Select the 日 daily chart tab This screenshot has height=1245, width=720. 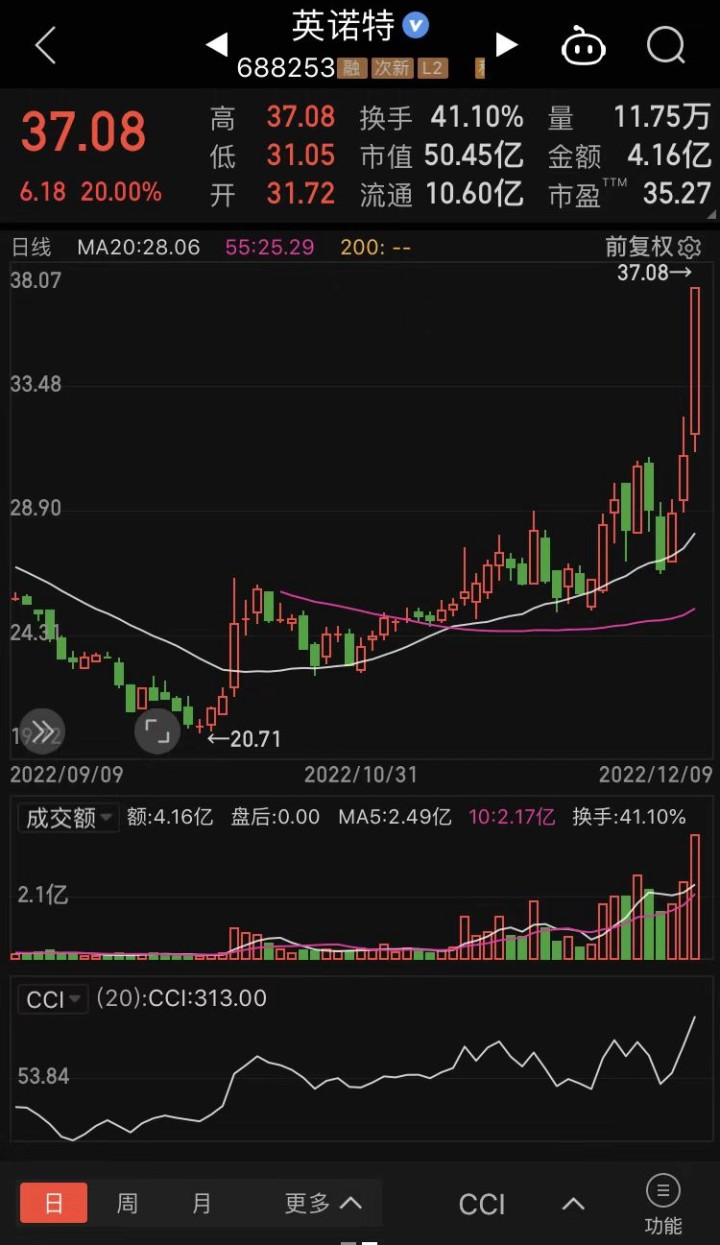(x=54, y=1203)
